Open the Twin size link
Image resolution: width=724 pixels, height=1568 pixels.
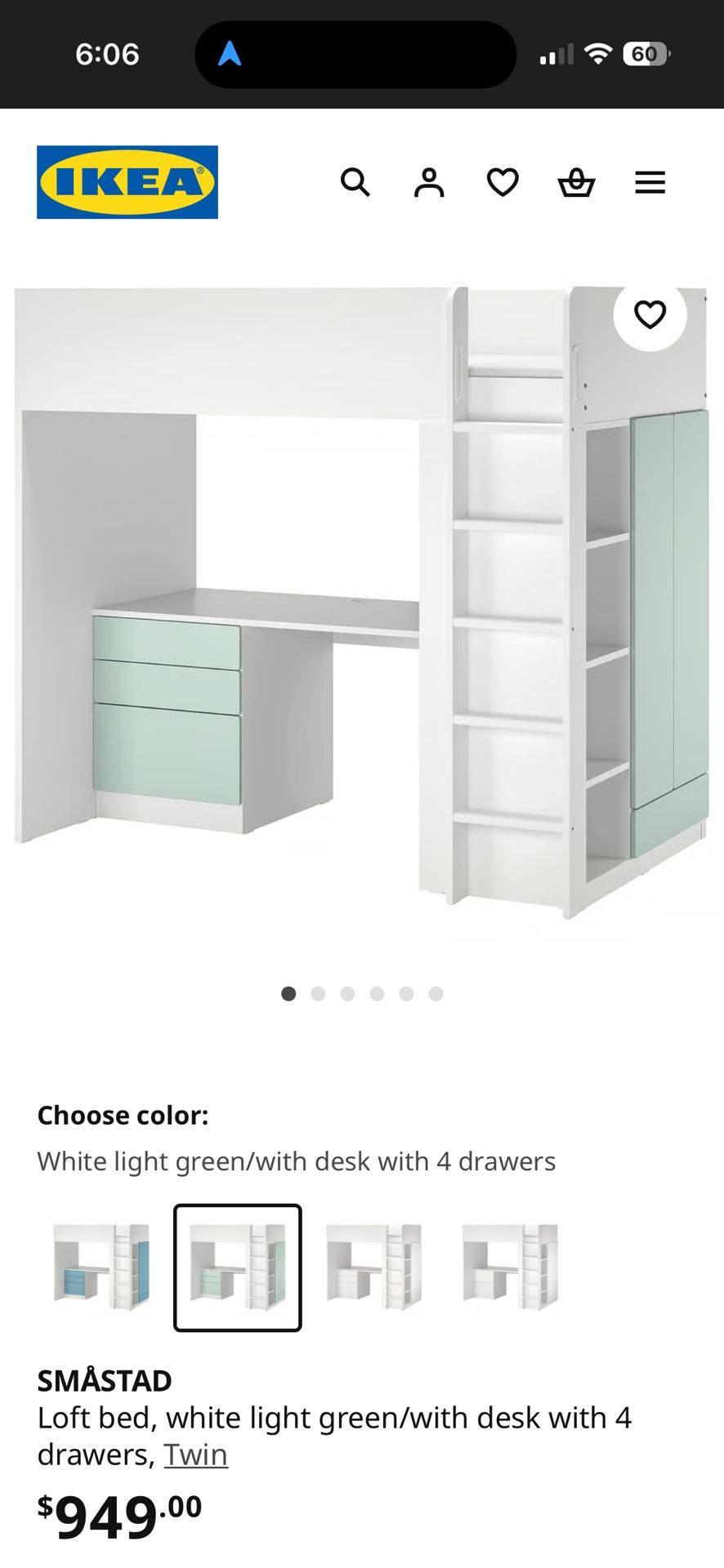[x=195, y=1455]
